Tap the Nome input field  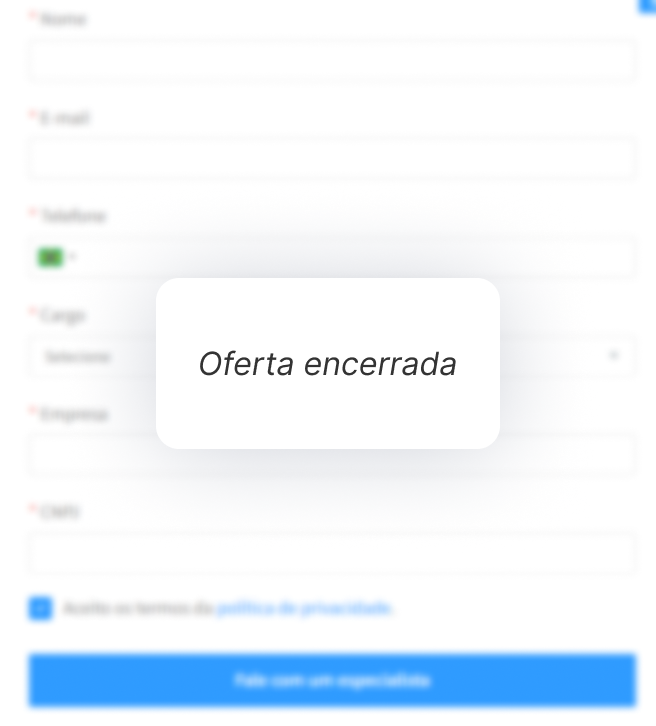coord(330,61)
